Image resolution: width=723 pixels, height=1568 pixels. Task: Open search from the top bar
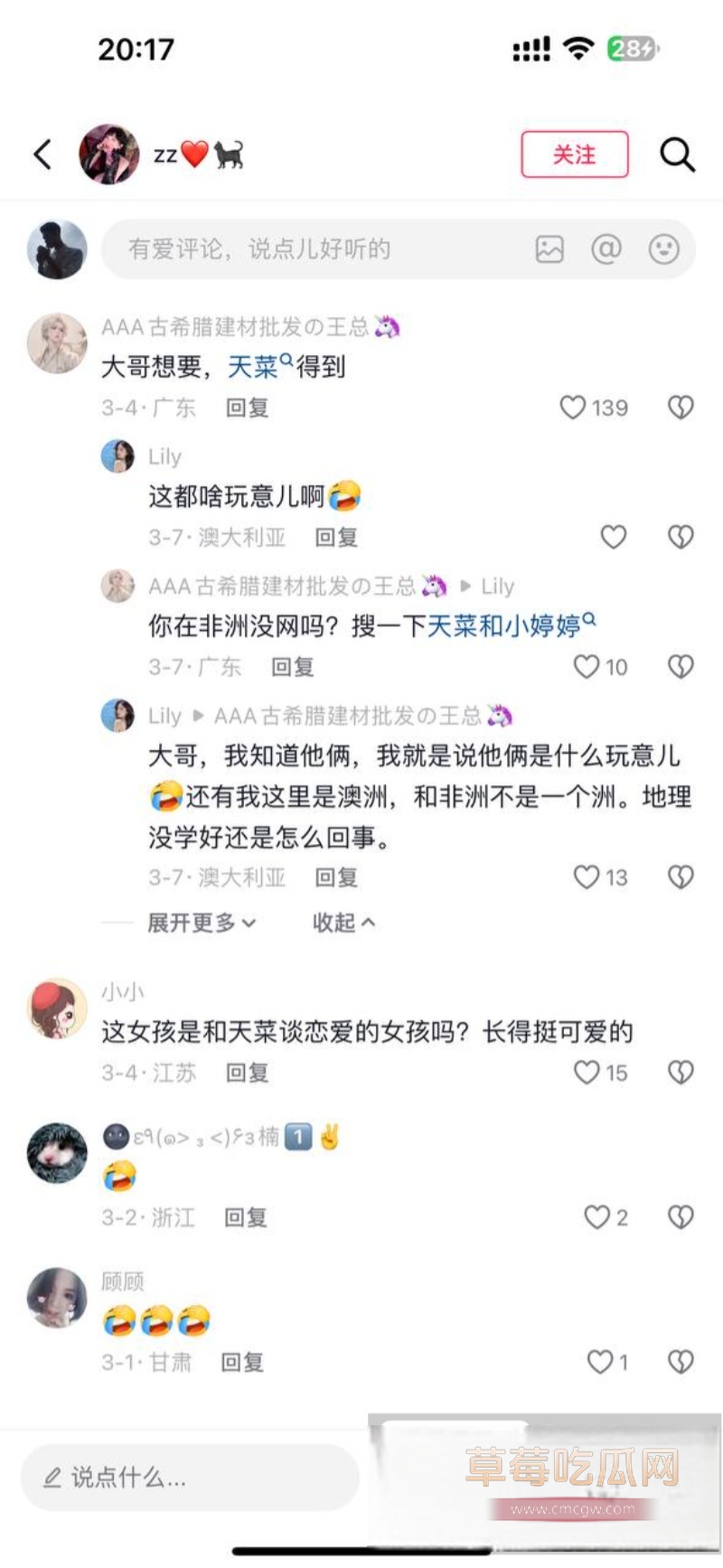[x=677, y=155]
